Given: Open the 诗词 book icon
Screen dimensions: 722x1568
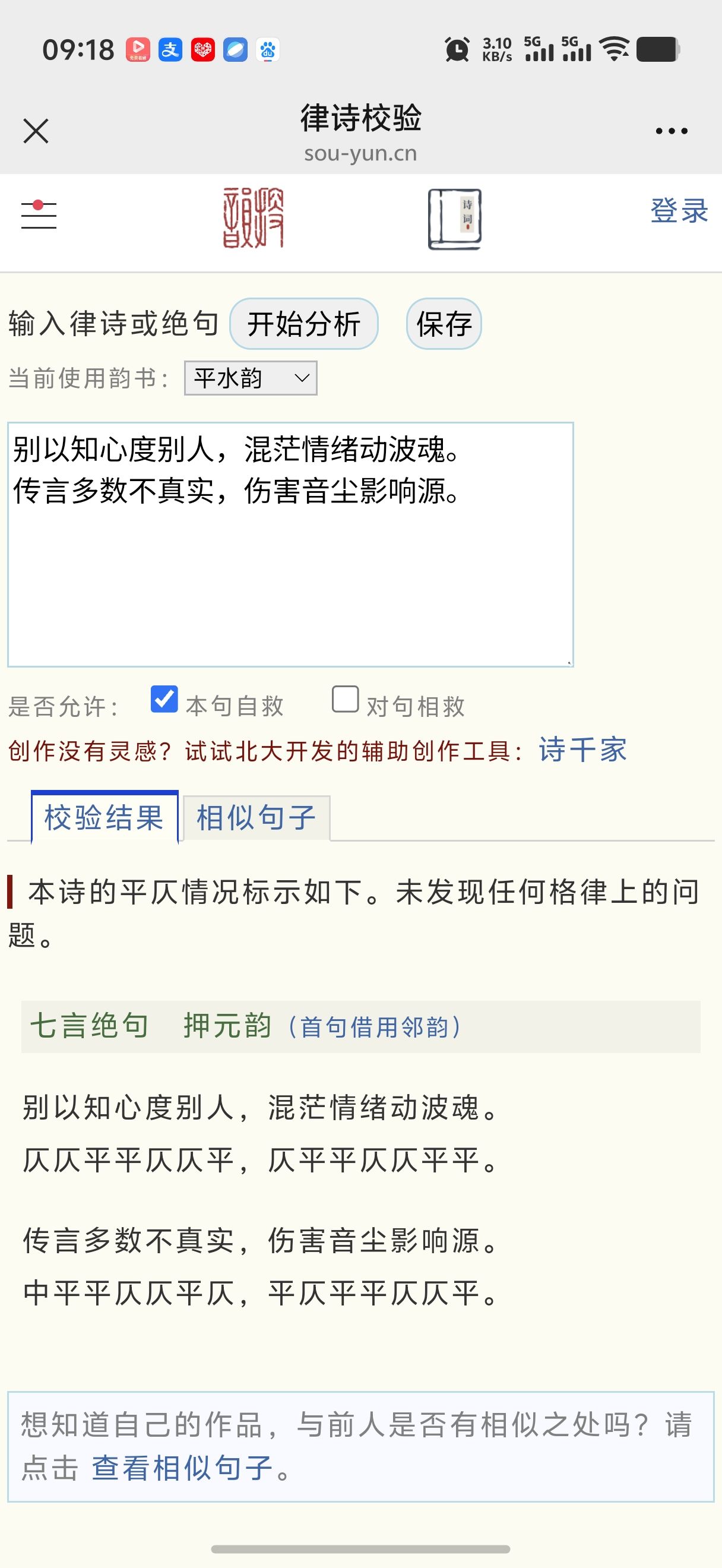Looking at the screenshot, I should pos(454,219).
